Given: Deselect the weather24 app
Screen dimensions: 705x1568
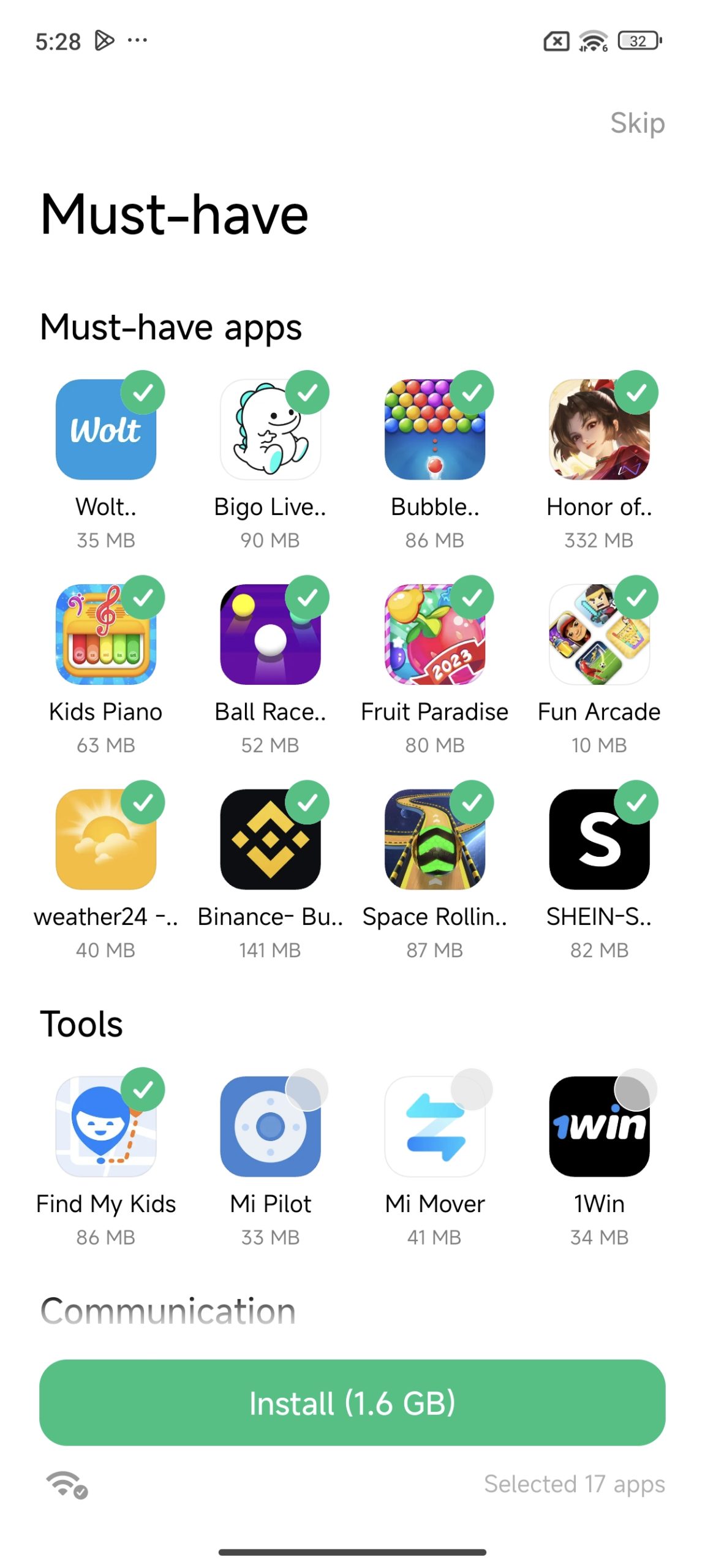Looking at the screenshot, I should (143, 802).
